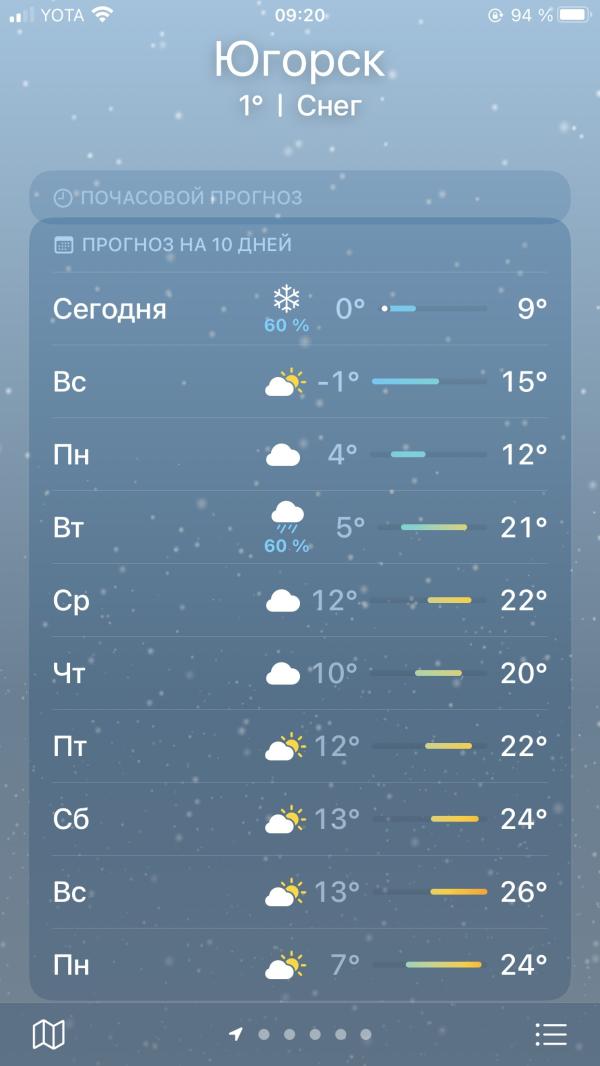
Task: Select the Чт forecast row
Action: click(300, 673)
